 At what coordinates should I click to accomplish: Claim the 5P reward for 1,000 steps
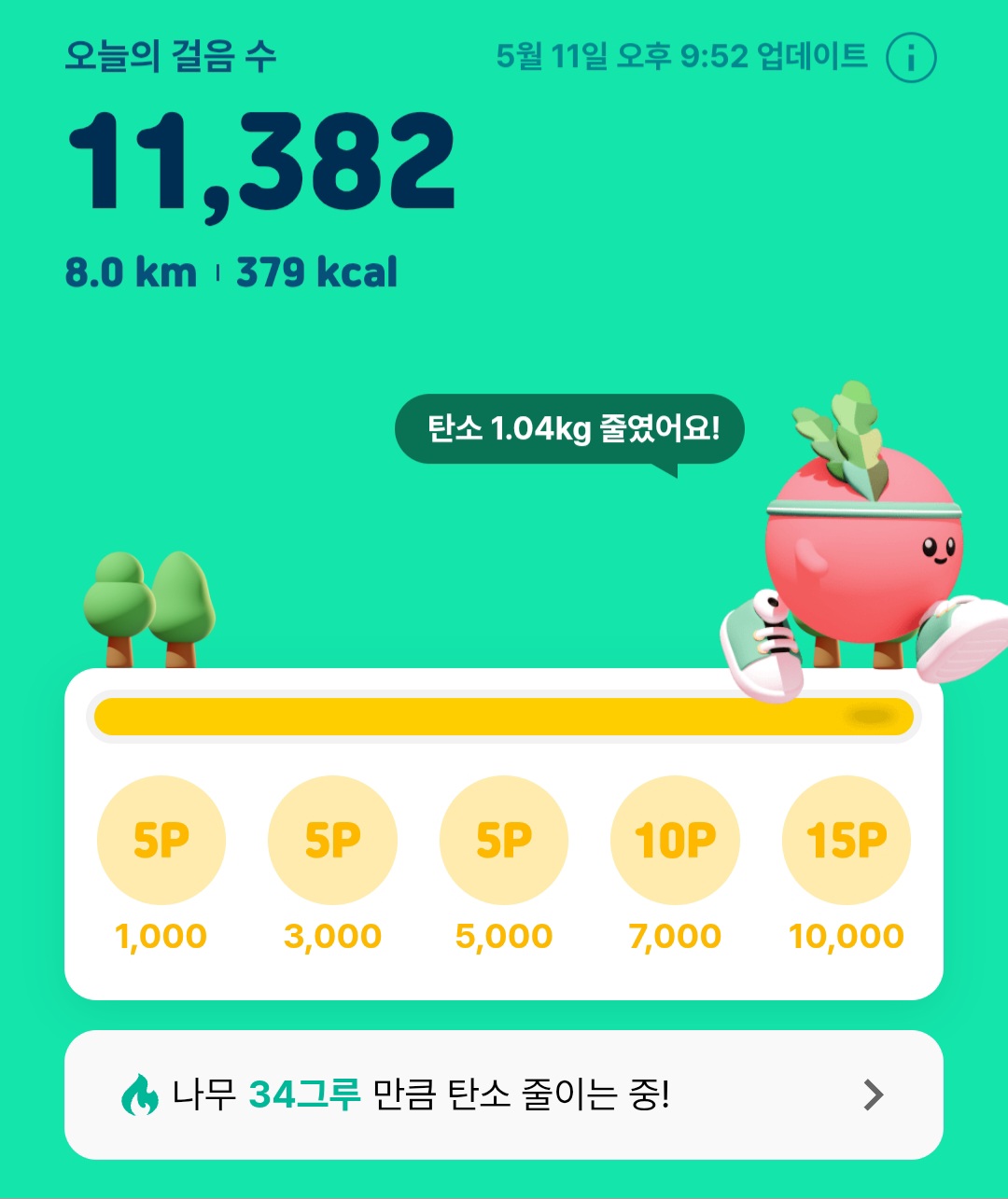(161, 840)
